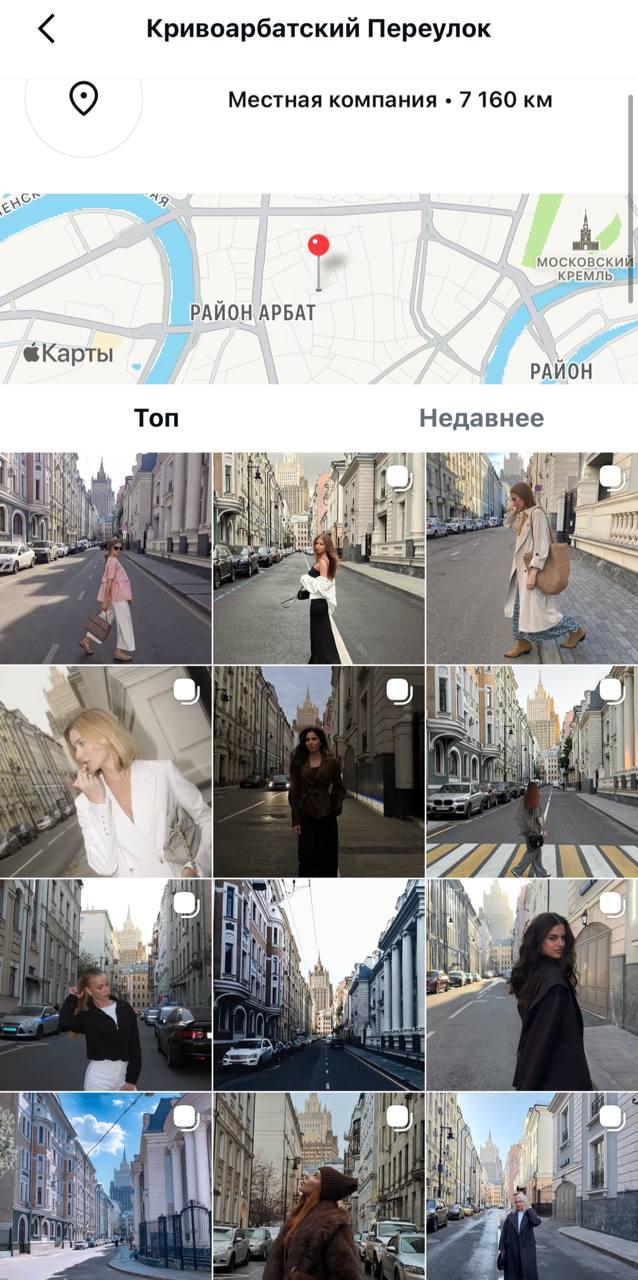Open post with dark-haired woman in black coat
638x1280 pixels.
(x=532, y=984)
